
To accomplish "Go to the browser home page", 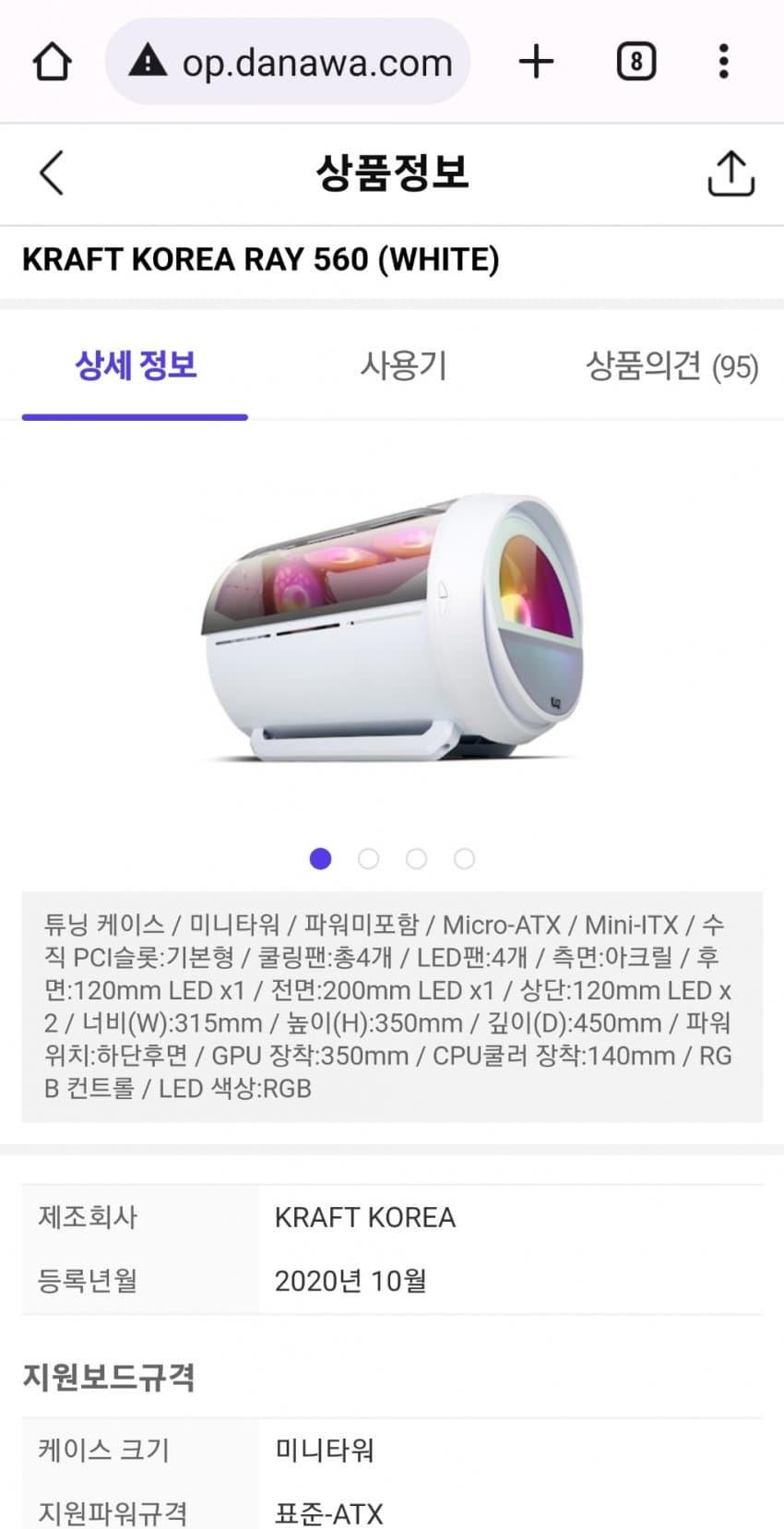I will (x=53, y=63).
